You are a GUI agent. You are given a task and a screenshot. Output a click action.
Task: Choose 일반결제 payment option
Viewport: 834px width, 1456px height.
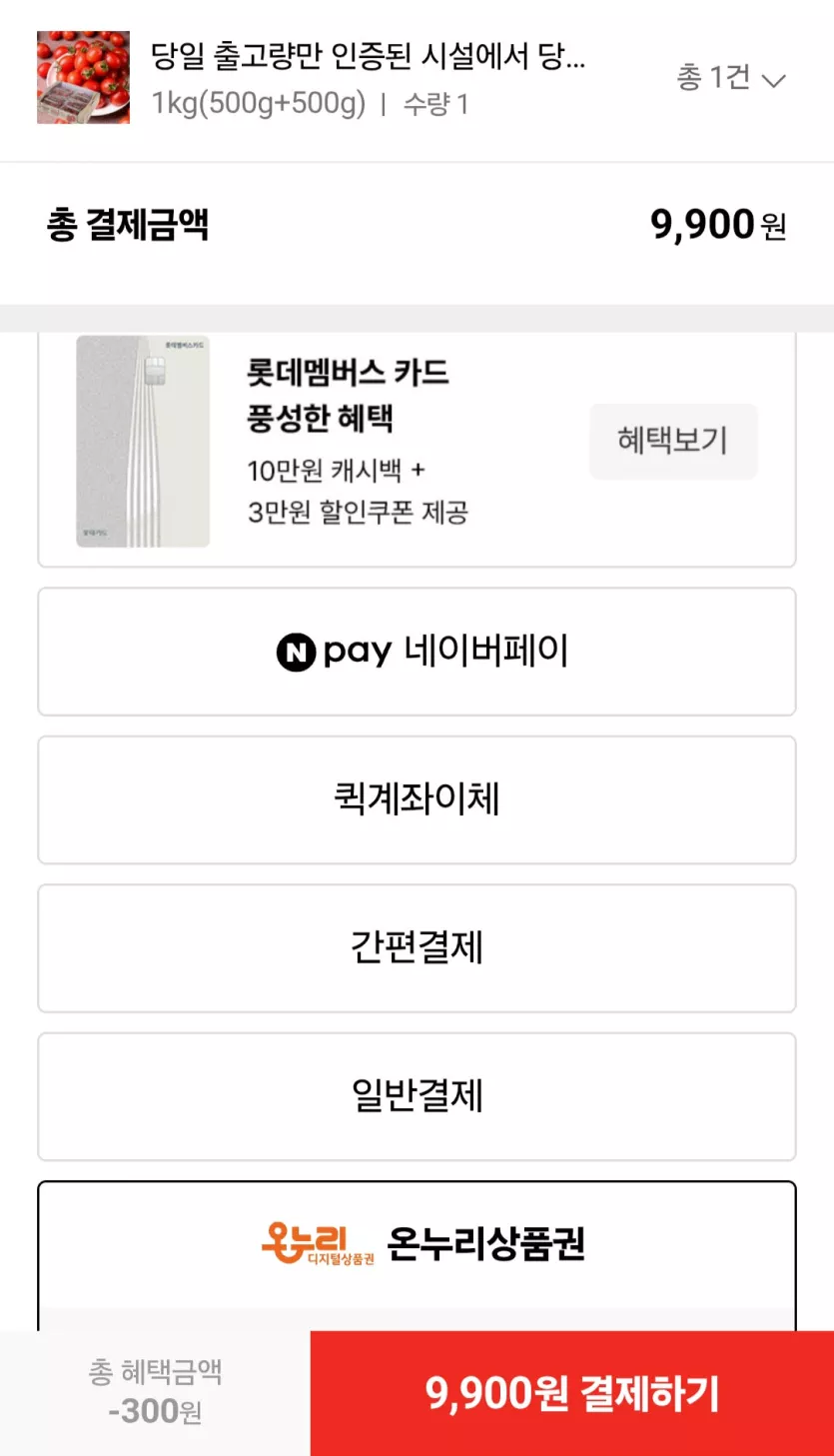point(417,1096)
